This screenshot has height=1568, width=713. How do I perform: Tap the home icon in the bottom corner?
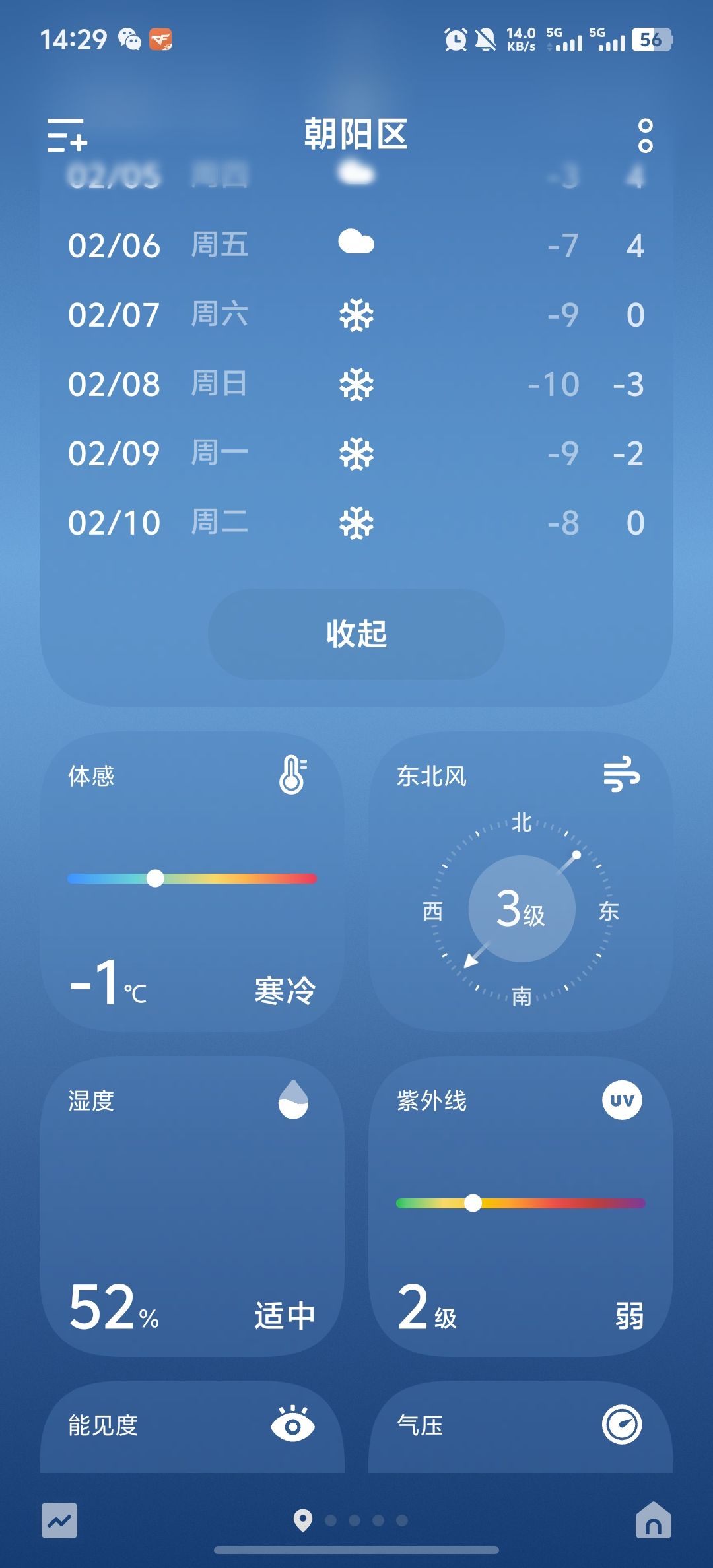click(x=653, y=1520)
